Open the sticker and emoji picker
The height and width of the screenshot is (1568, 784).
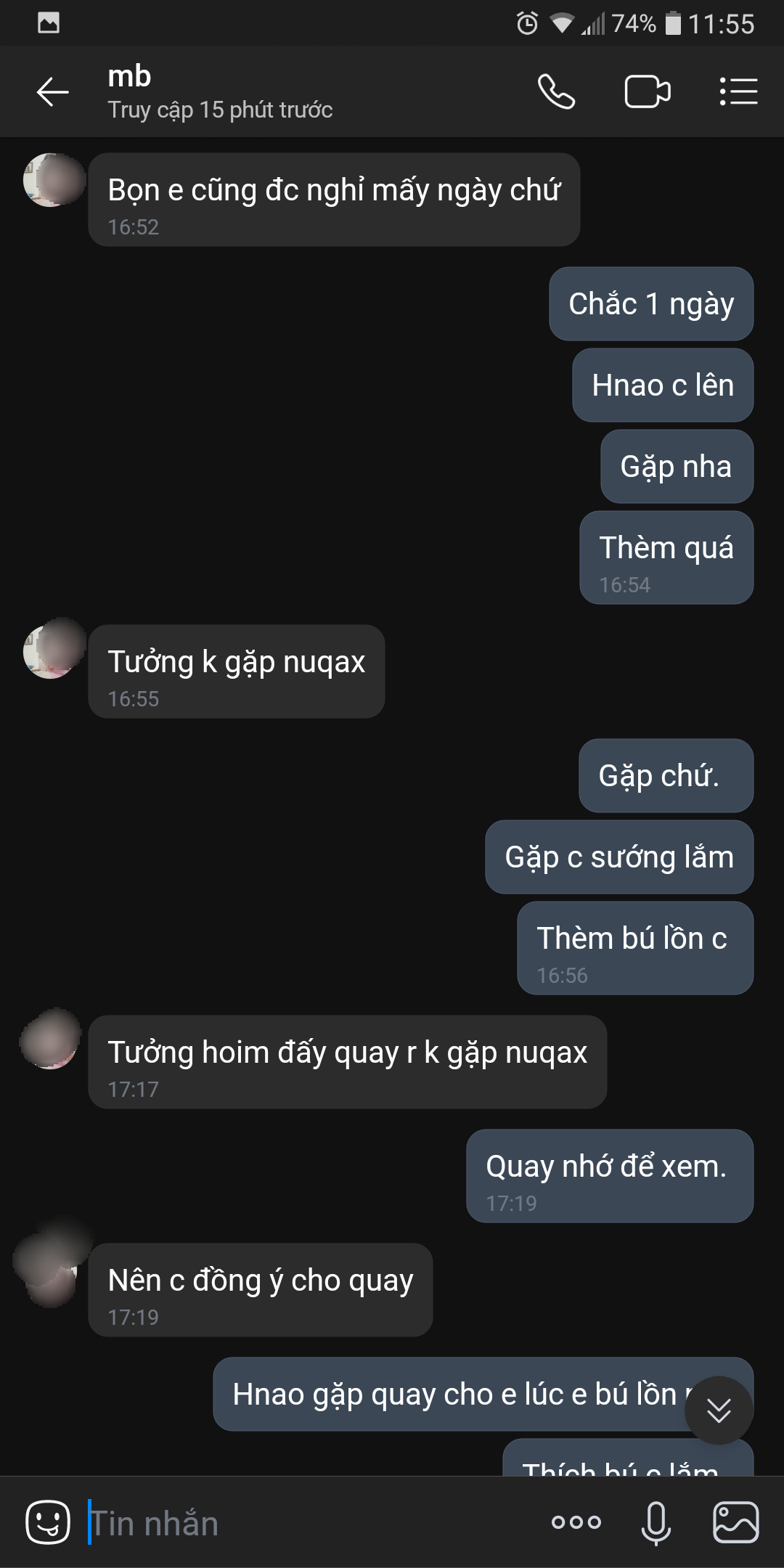click(48, 1522)
